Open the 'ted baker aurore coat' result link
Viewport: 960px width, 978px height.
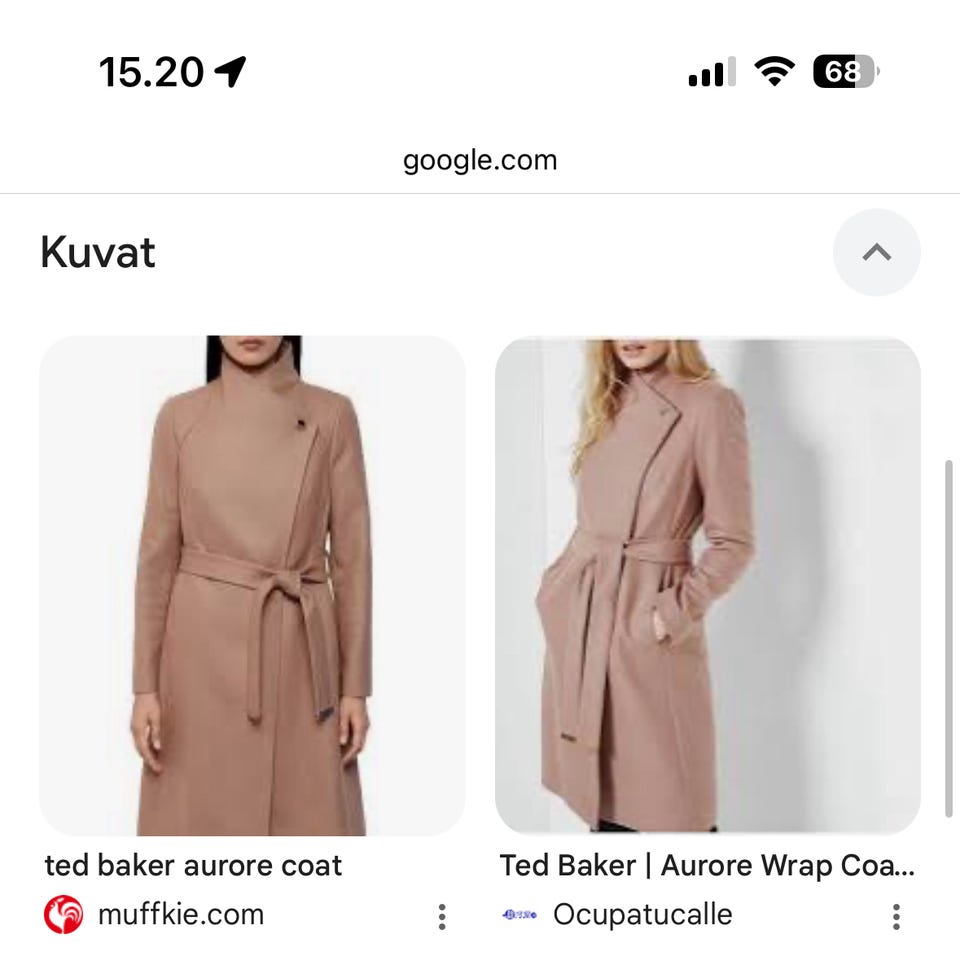tap(194, 865)
